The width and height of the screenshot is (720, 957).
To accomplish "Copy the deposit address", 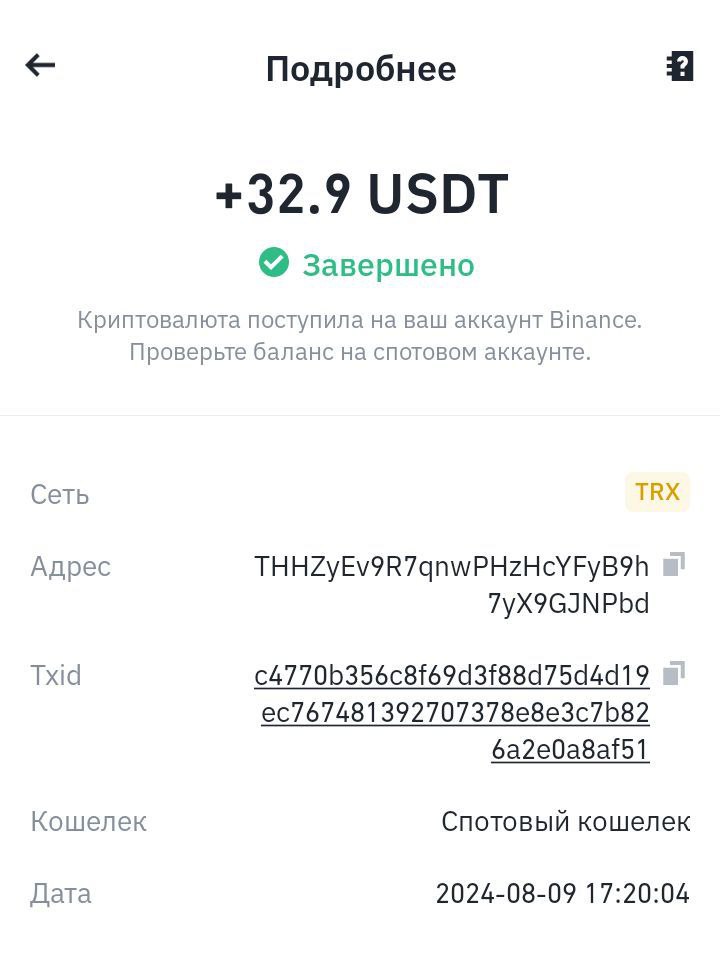I will tap(674, 565).
